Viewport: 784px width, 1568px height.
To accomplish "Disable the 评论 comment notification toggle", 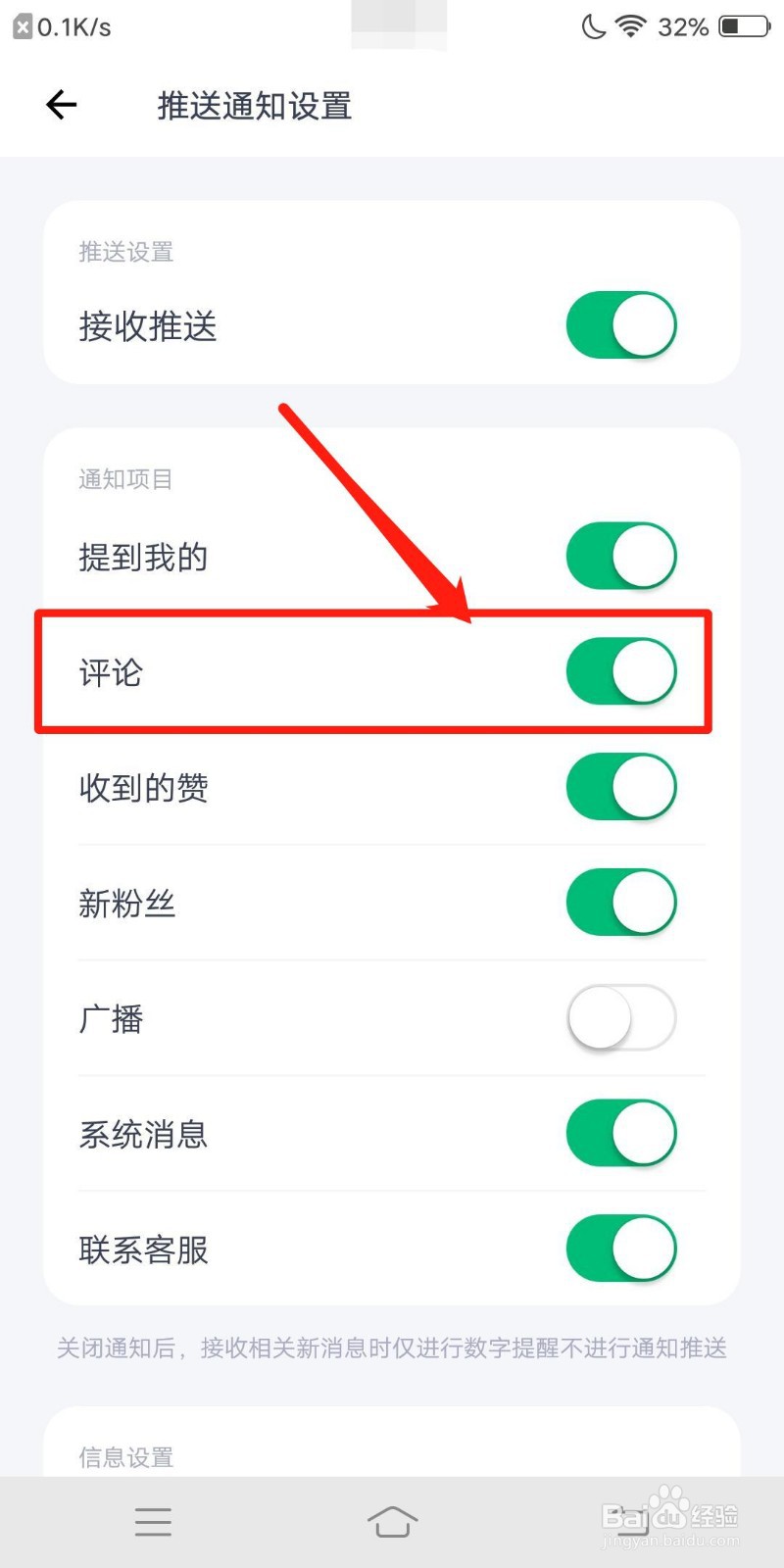I will pyautogui.click(x=621, y=670).
